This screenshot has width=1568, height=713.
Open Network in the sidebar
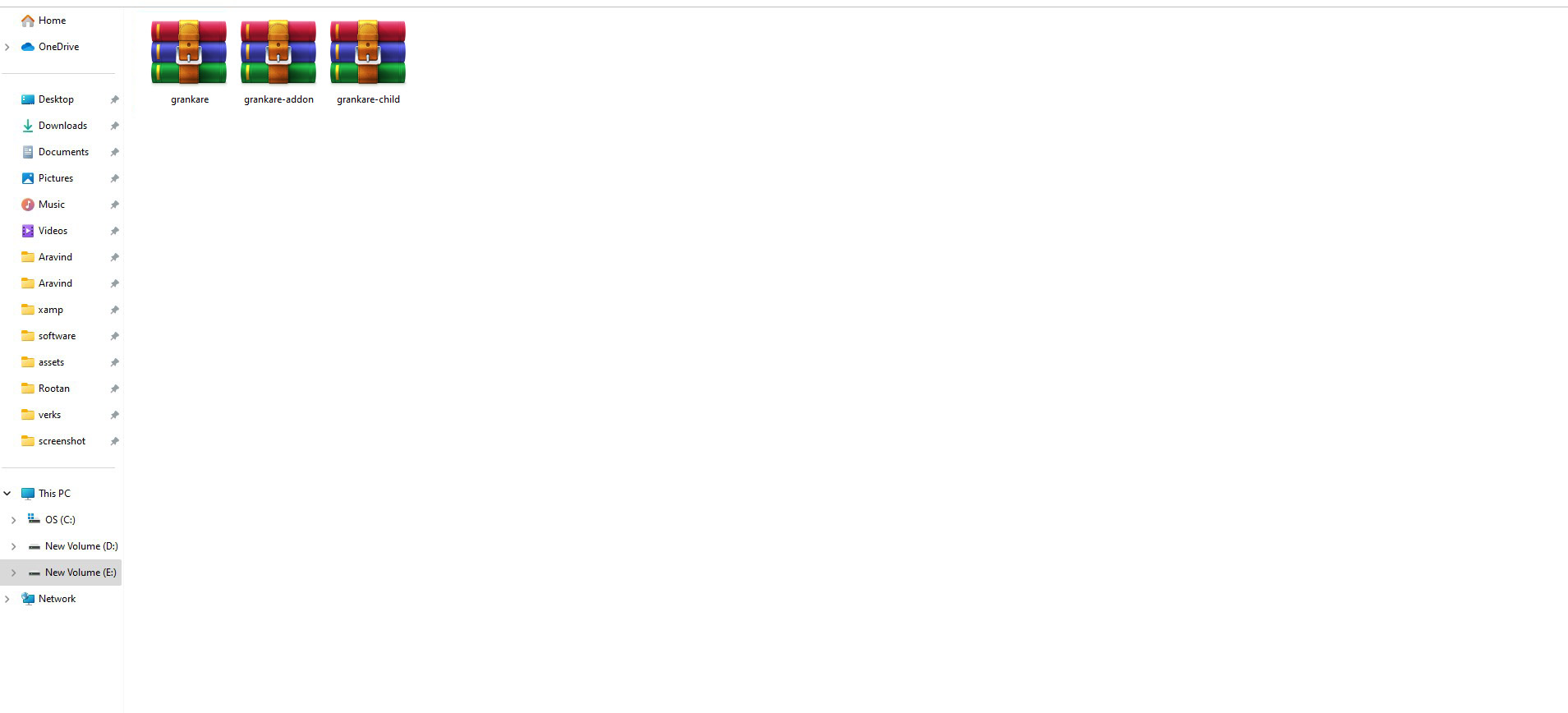[57, 599]
